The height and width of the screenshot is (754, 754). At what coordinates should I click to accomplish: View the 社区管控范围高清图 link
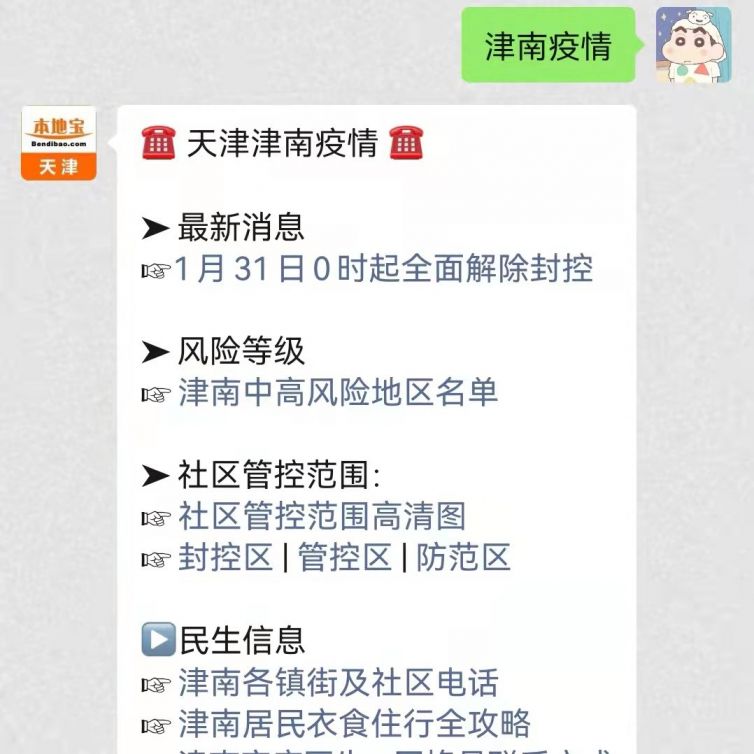pyautogui.click(x=322, y=516)
